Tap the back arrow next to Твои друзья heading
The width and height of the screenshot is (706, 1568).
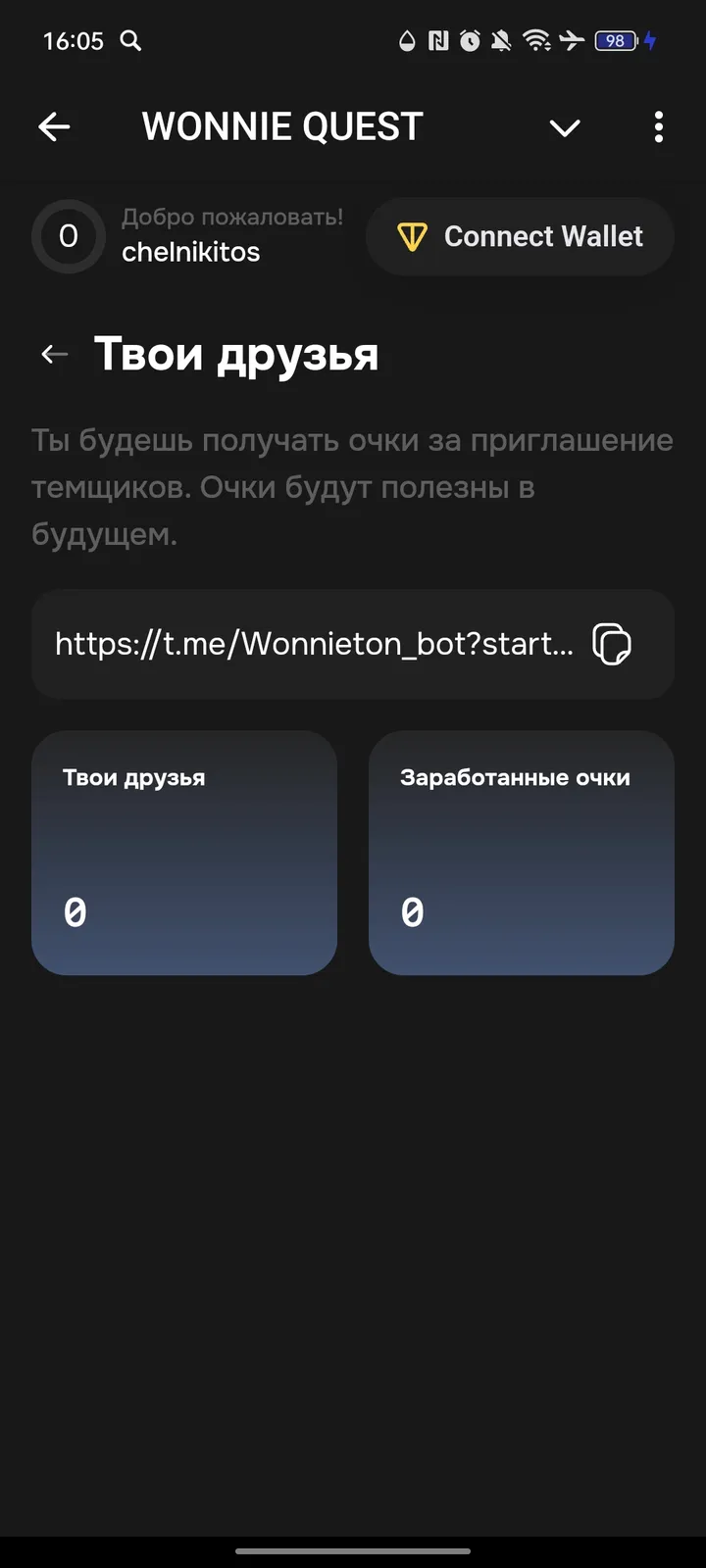coord(54,354)
